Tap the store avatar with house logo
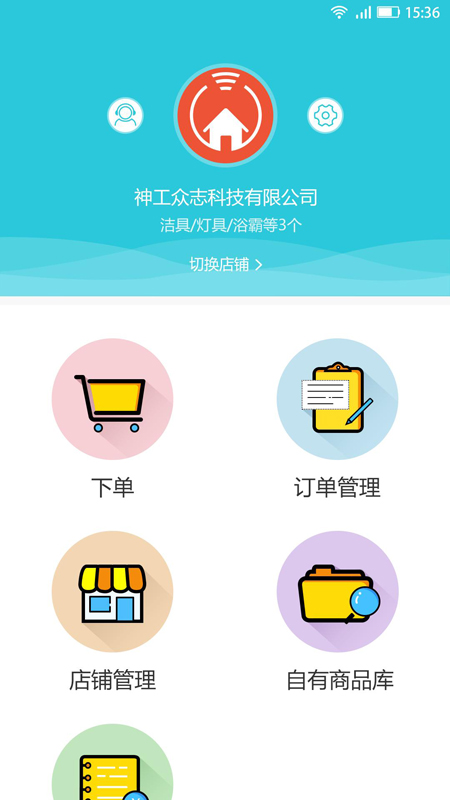This screenshot has width=450, height=800. tap(226, 115)
